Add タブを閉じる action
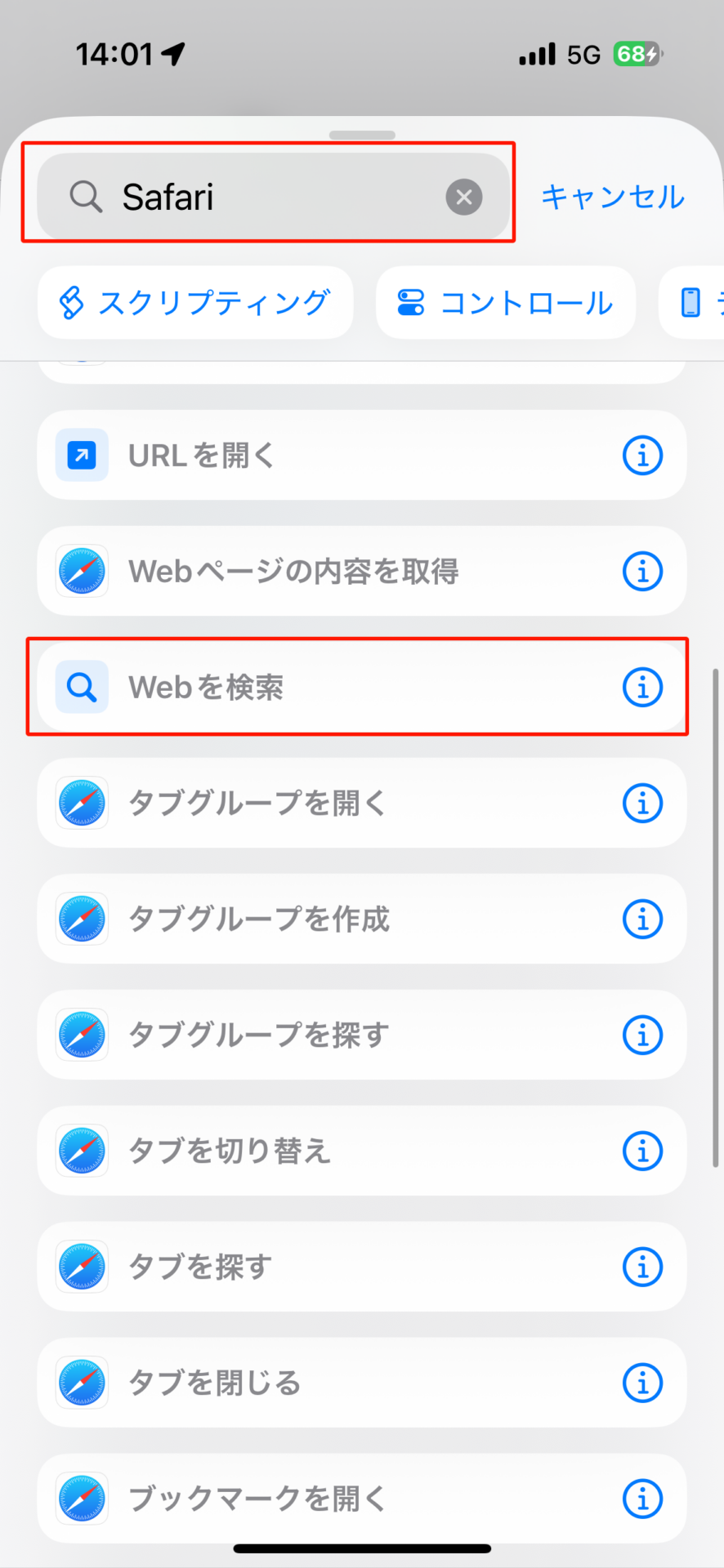This screenshot has height=1568, width=724. [x=361, y=1383]
